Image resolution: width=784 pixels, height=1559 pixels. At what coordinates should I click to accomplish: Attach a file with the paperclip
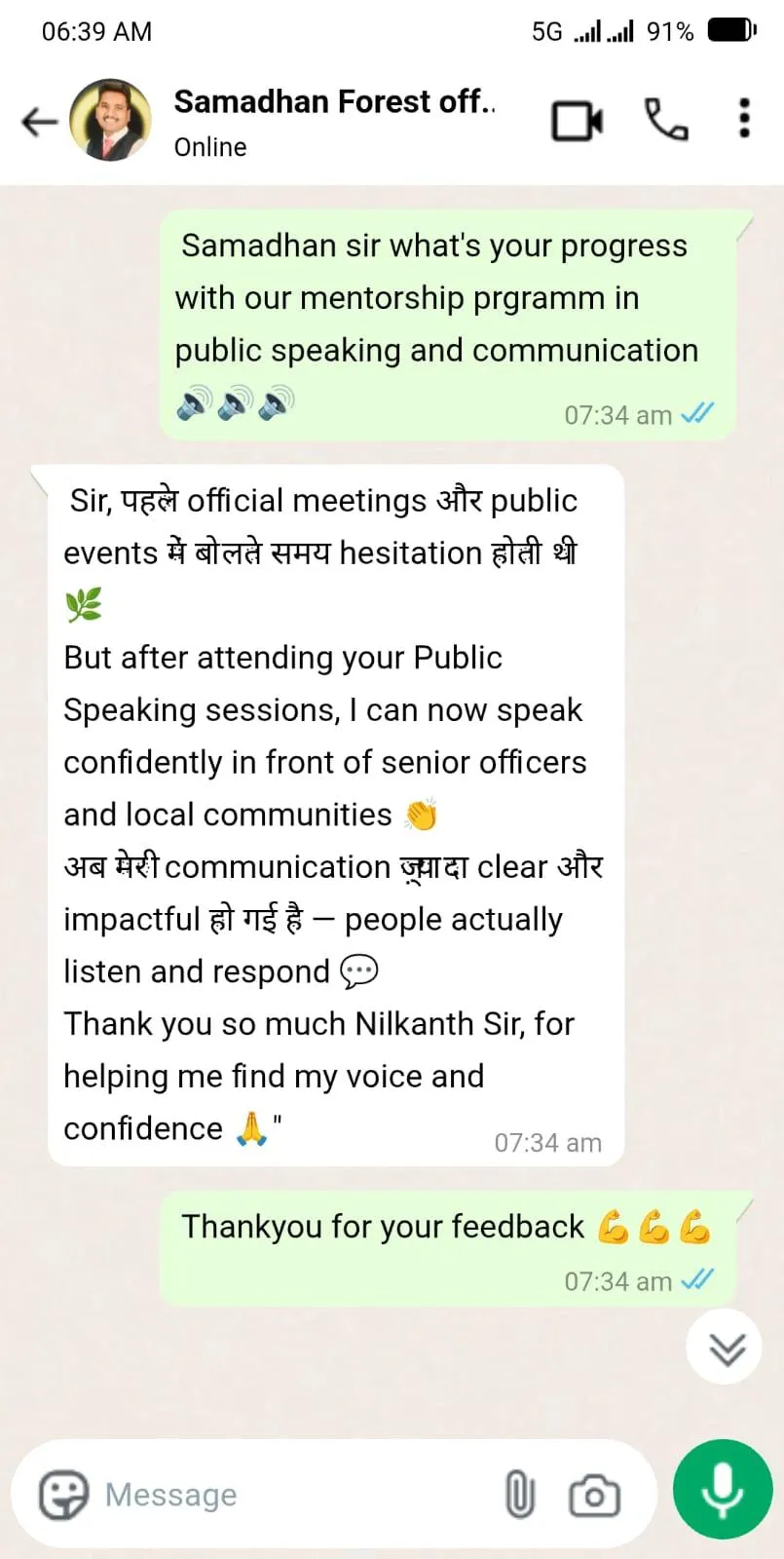(x=520, y=1494)
